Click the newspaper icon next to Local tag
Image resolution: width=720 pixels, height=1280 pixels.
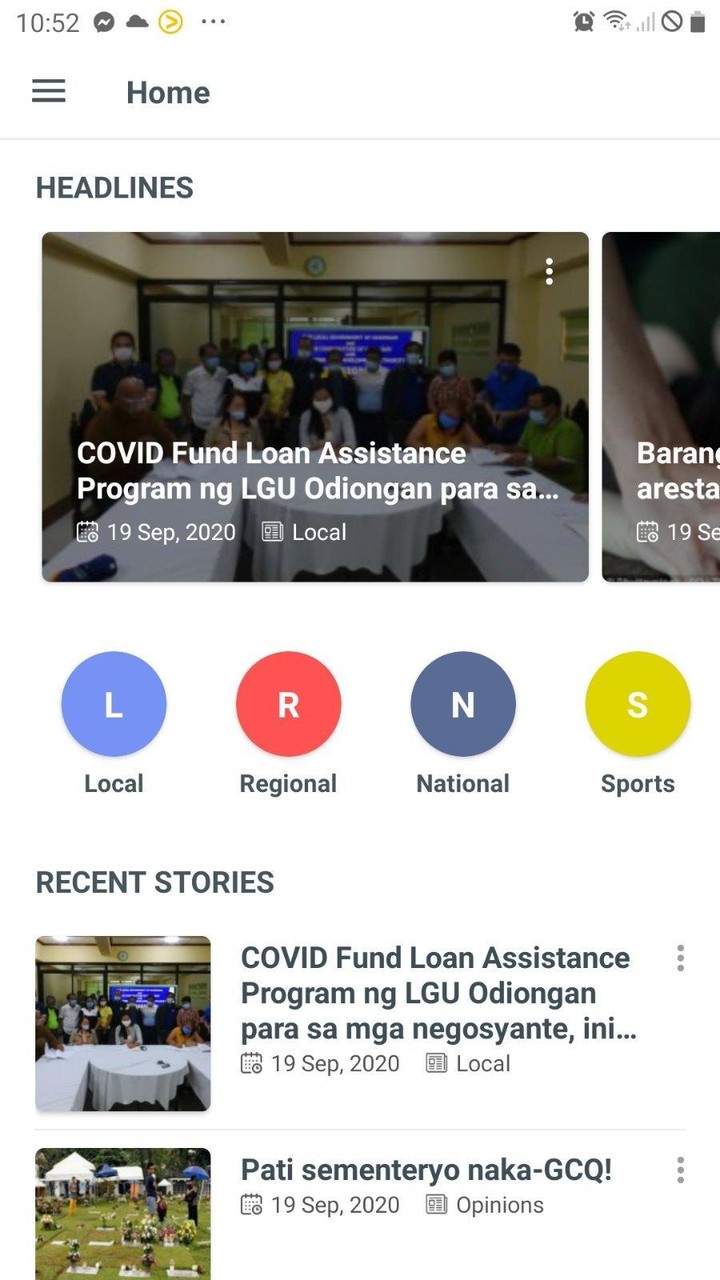(271, 532)
